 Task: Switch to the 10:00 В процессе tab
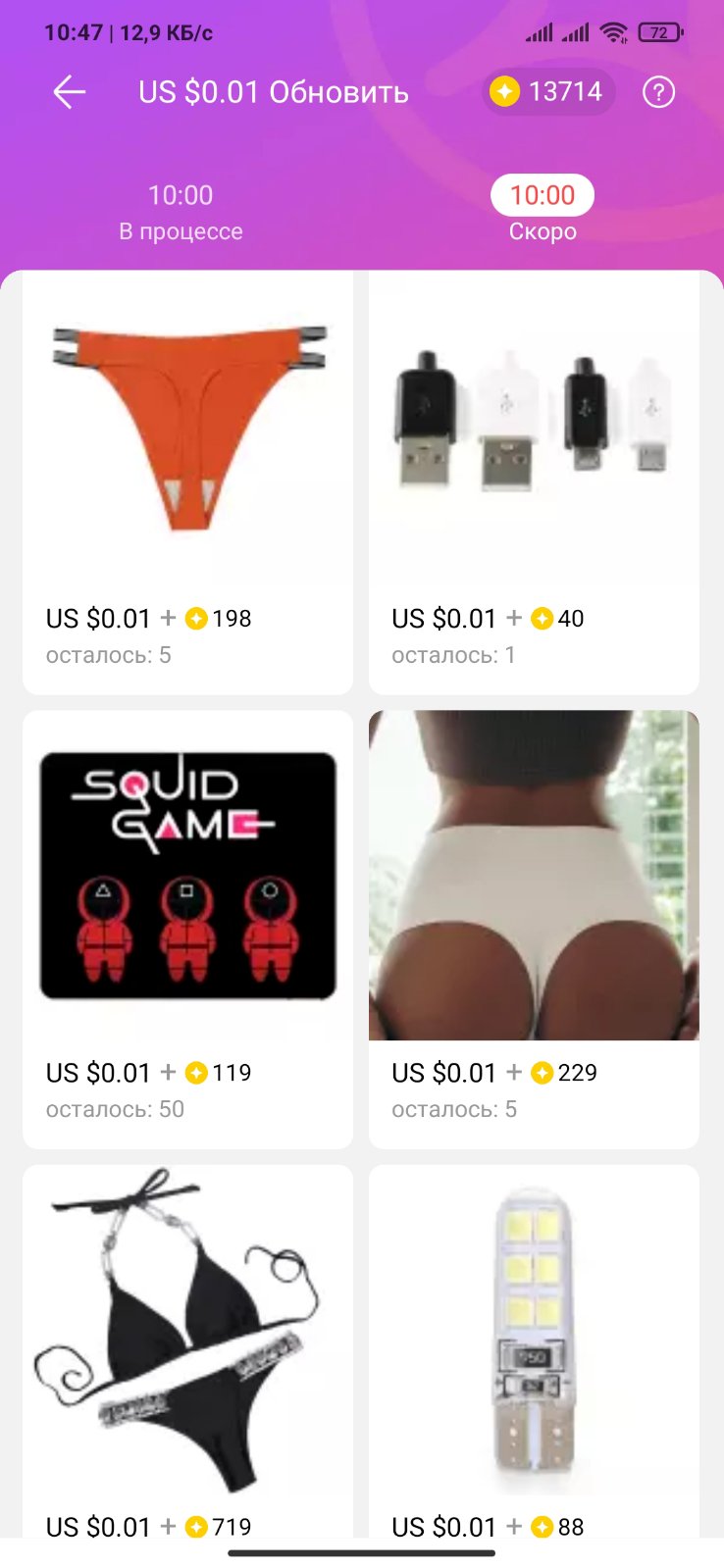pos(181,212)
